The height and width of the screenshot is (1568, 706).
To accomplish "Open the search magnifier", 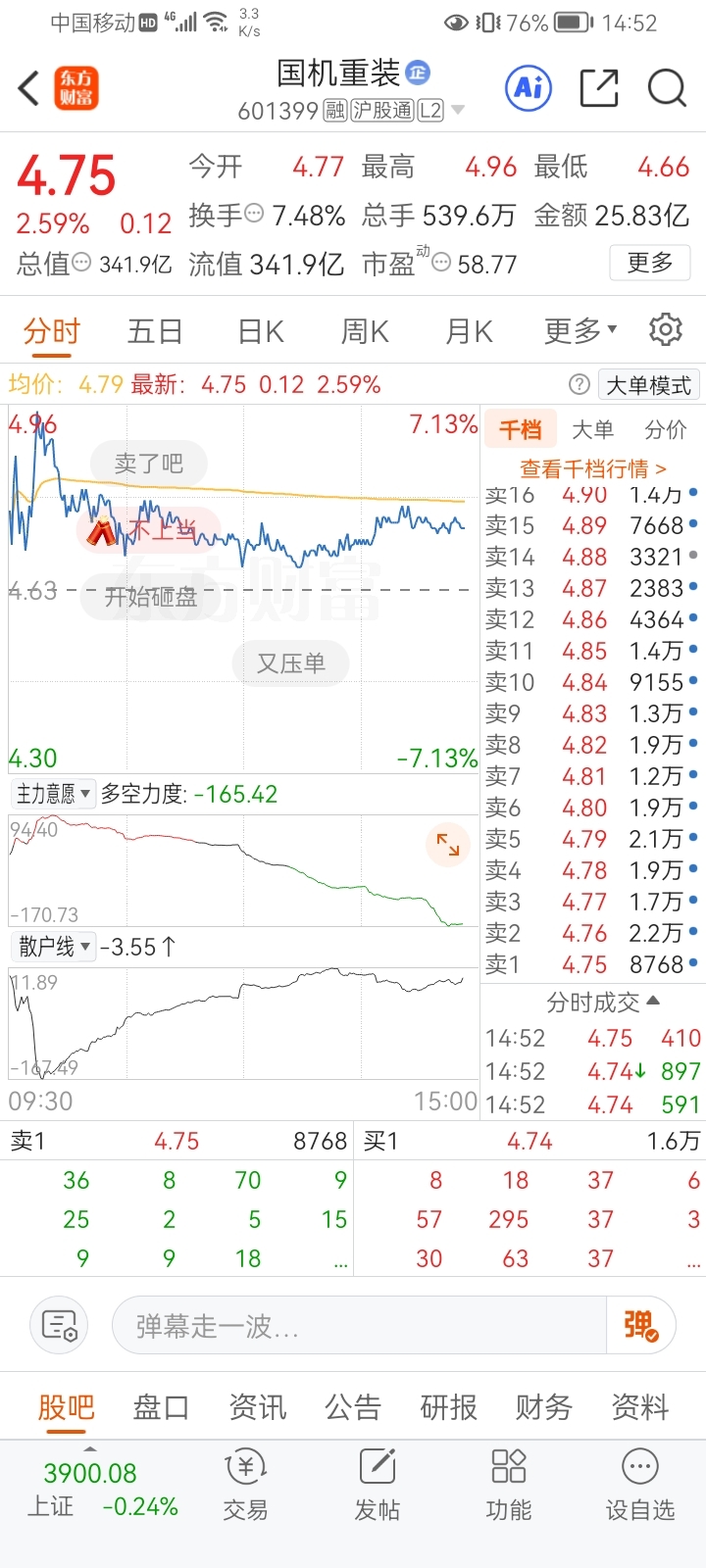I will tap(667, 88).
